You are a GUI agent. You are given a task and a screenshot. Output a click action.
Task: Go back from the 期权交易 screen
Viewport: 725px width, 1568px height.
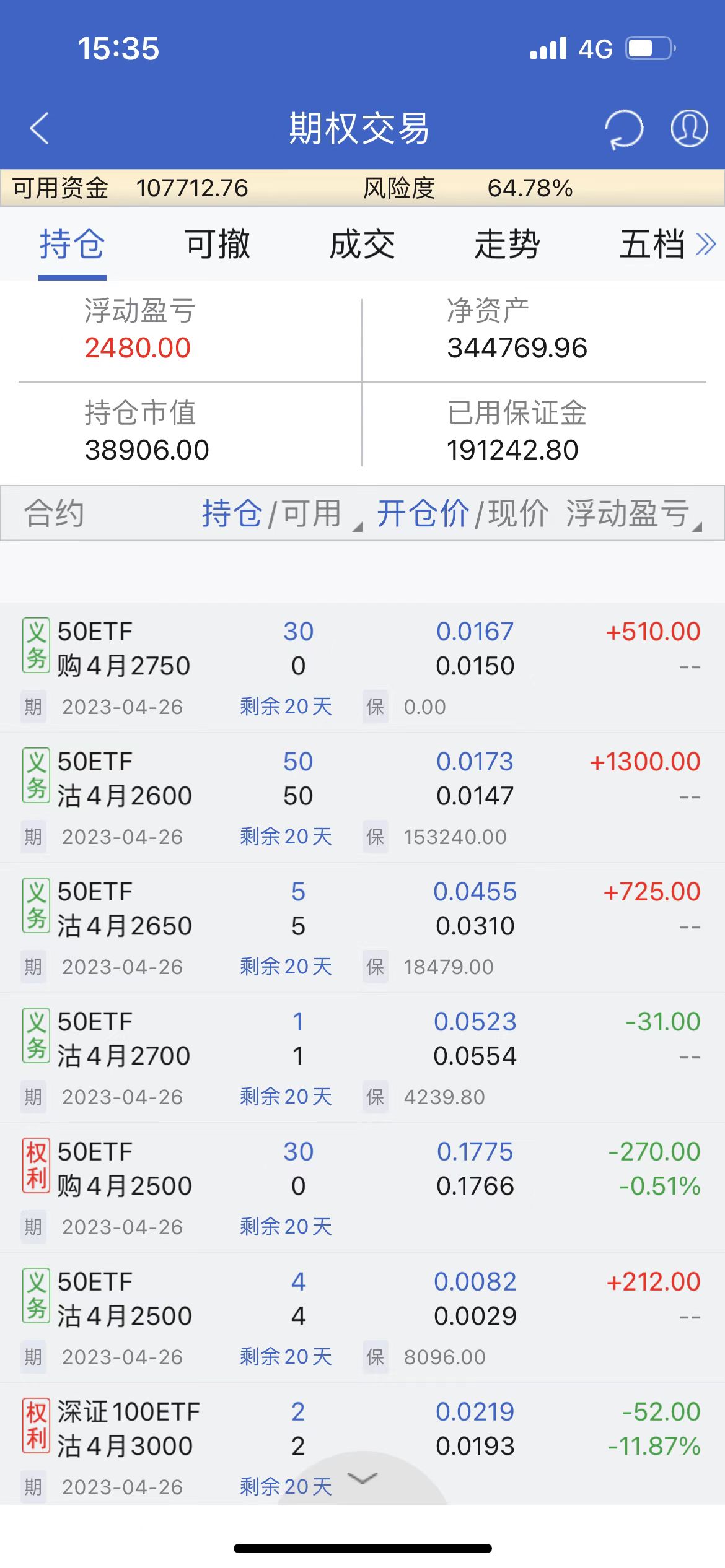click(x=39, y=129)
